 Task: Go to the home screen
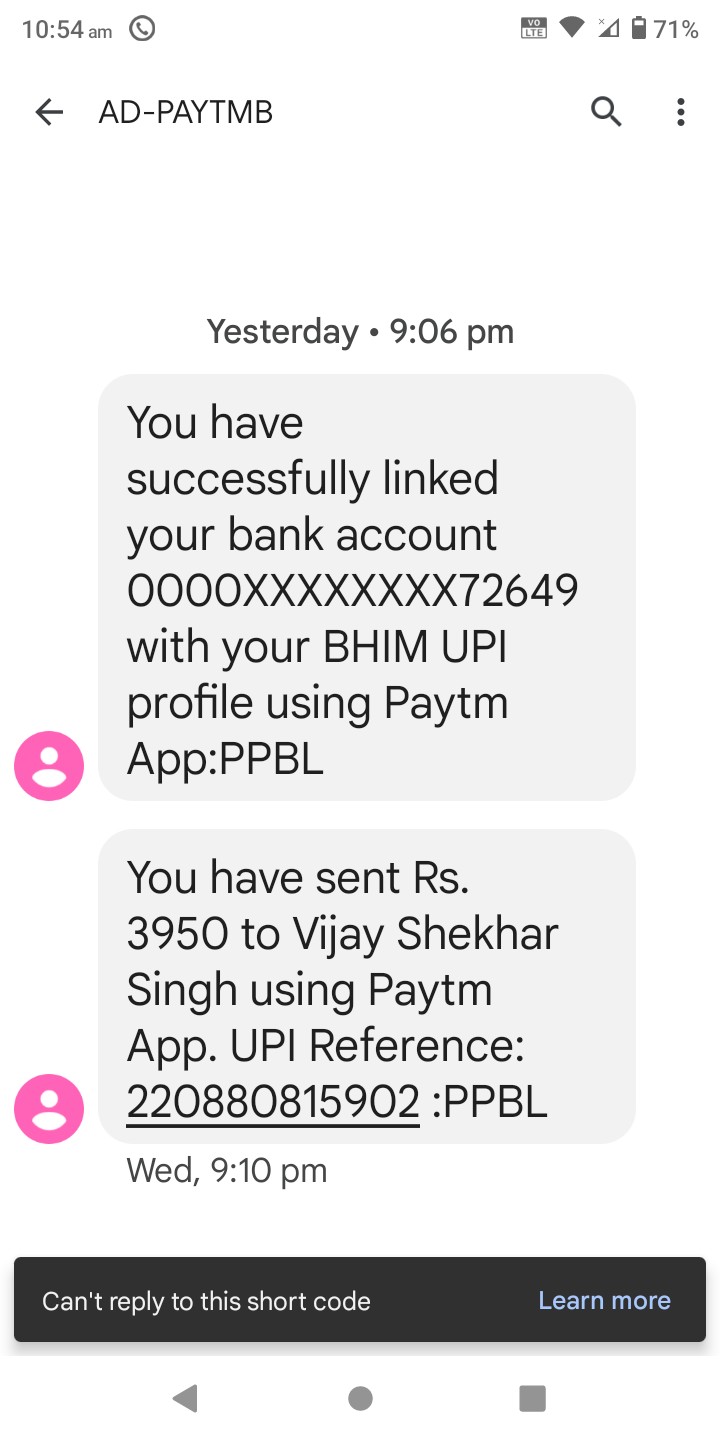click(x=360, y=1398)
